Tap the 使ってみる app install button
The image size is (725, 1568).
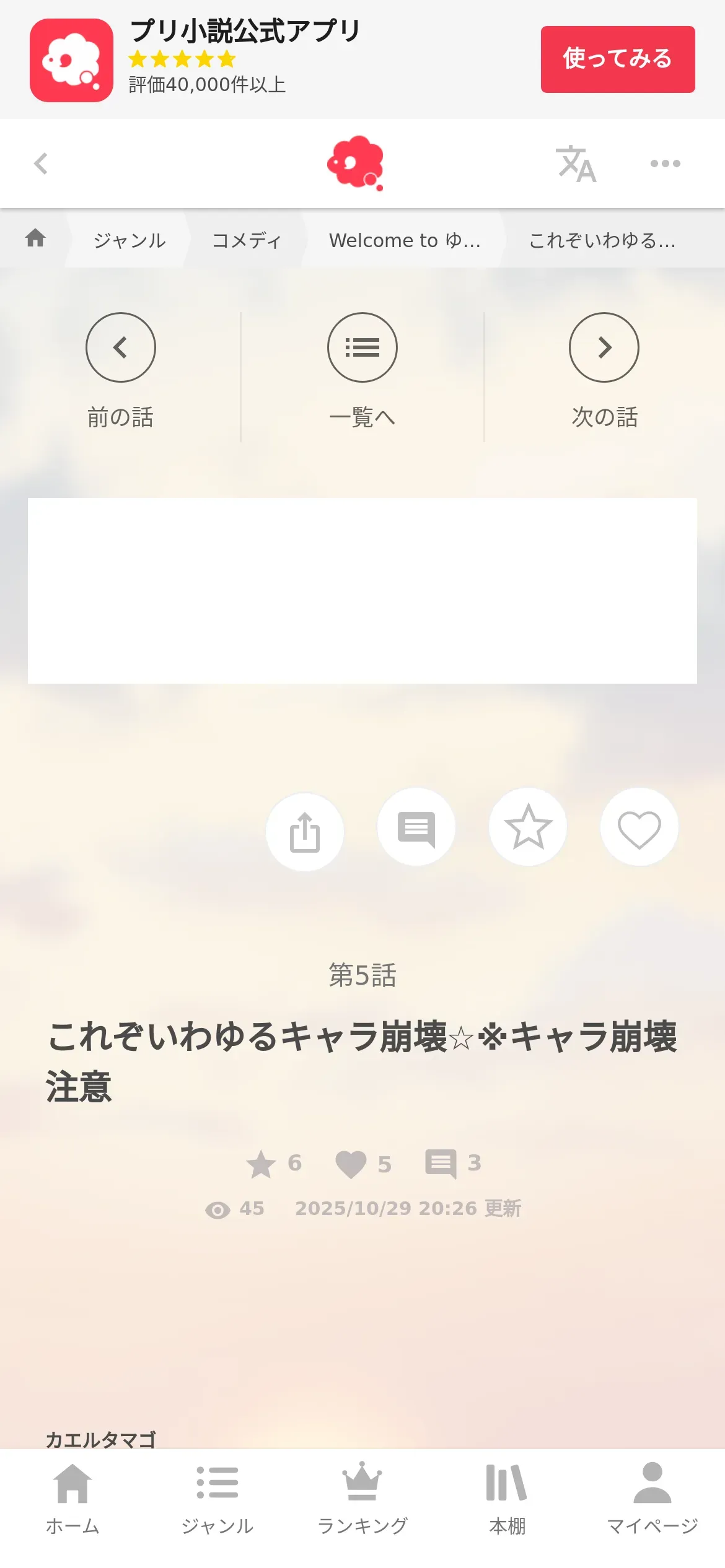coord(617,59)
